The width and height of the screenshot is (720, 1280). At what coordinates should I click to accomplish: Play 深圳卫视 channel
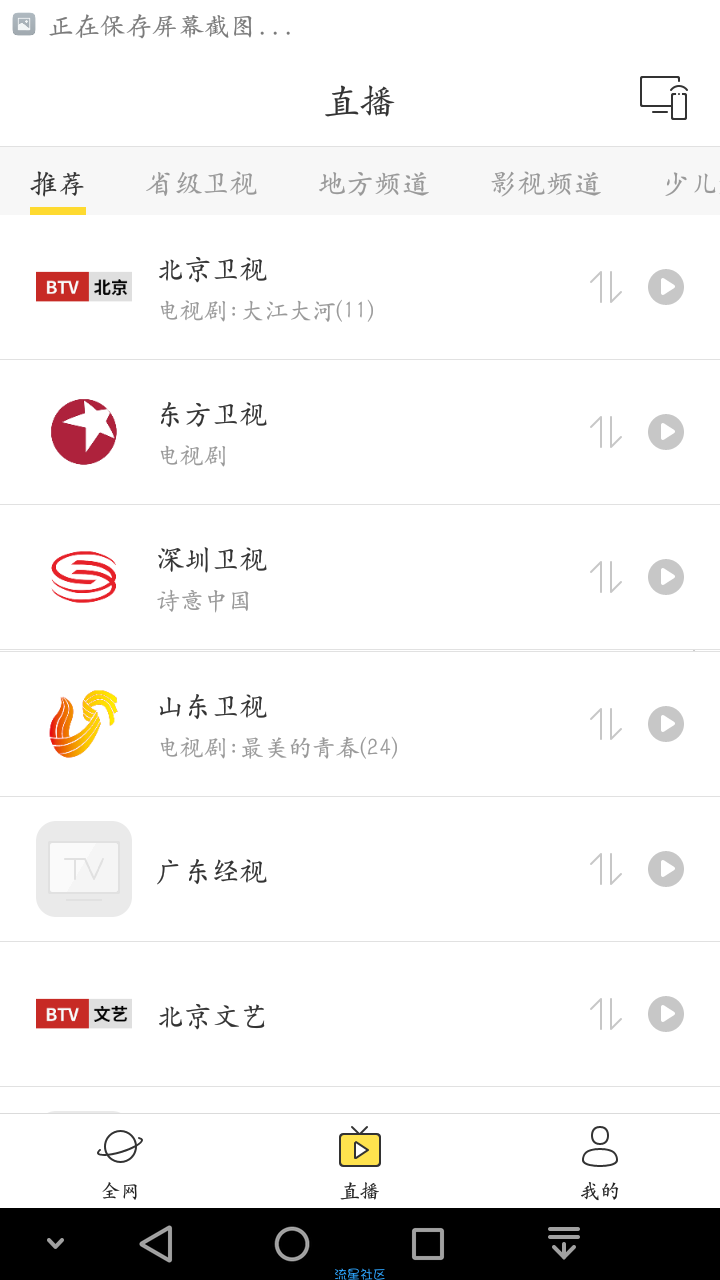click(x=666, y=577)
